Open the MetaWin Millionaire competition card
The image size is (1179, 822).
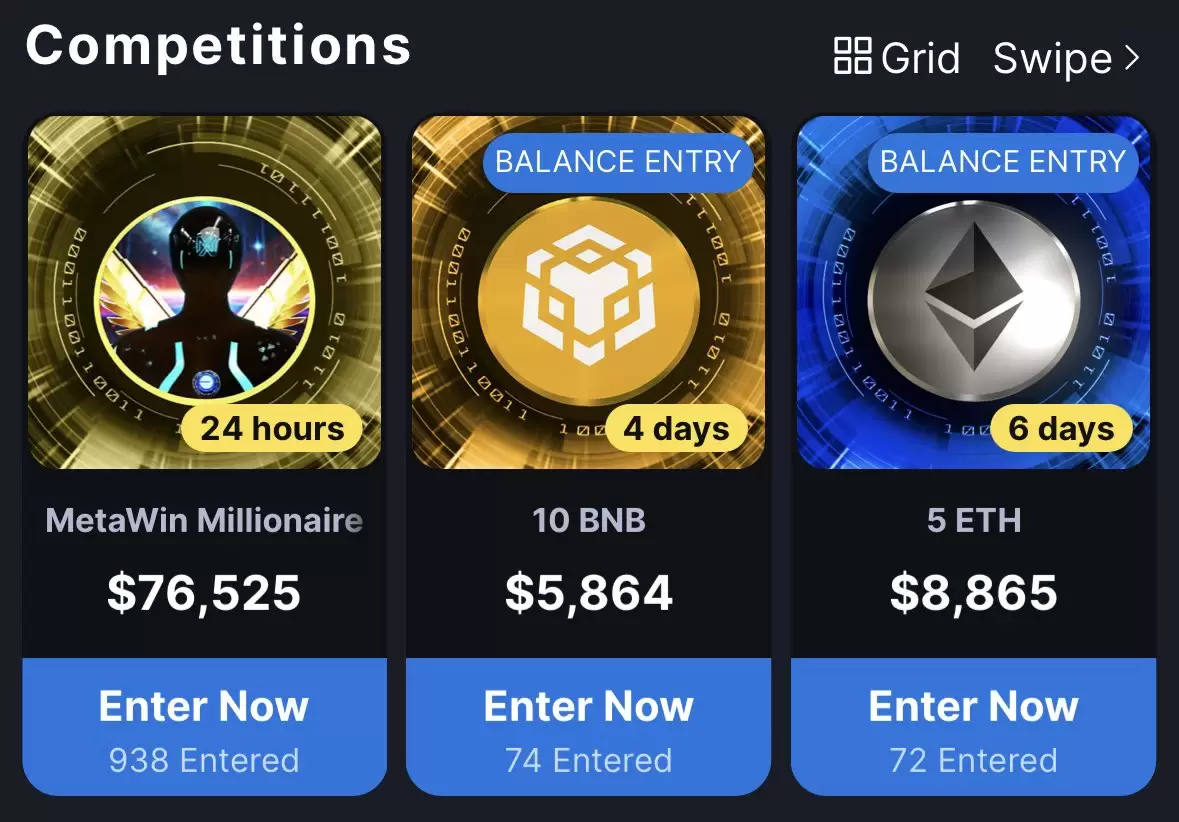tap(204, 292)
